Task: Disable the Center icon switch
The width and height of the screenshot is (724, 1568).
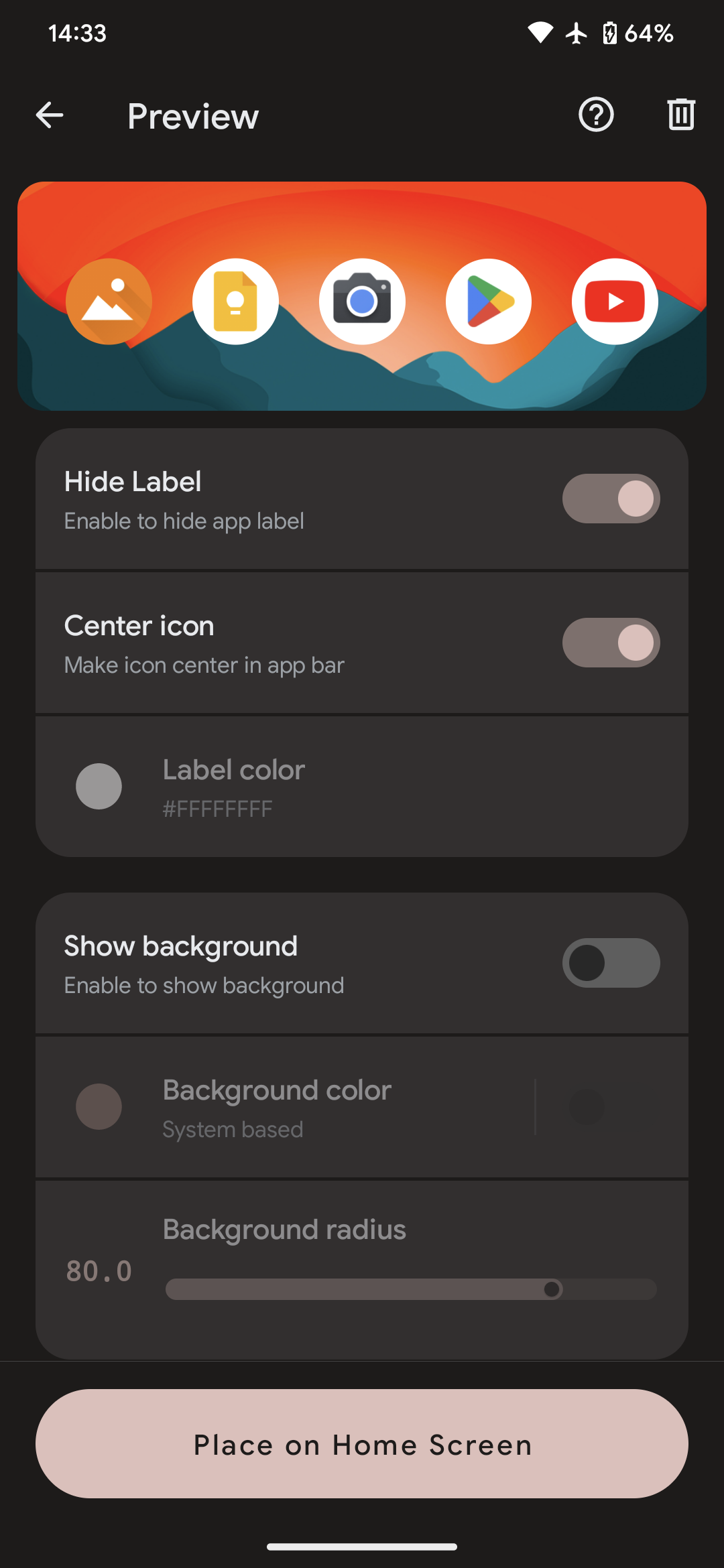Action: (x=611, y=643)
